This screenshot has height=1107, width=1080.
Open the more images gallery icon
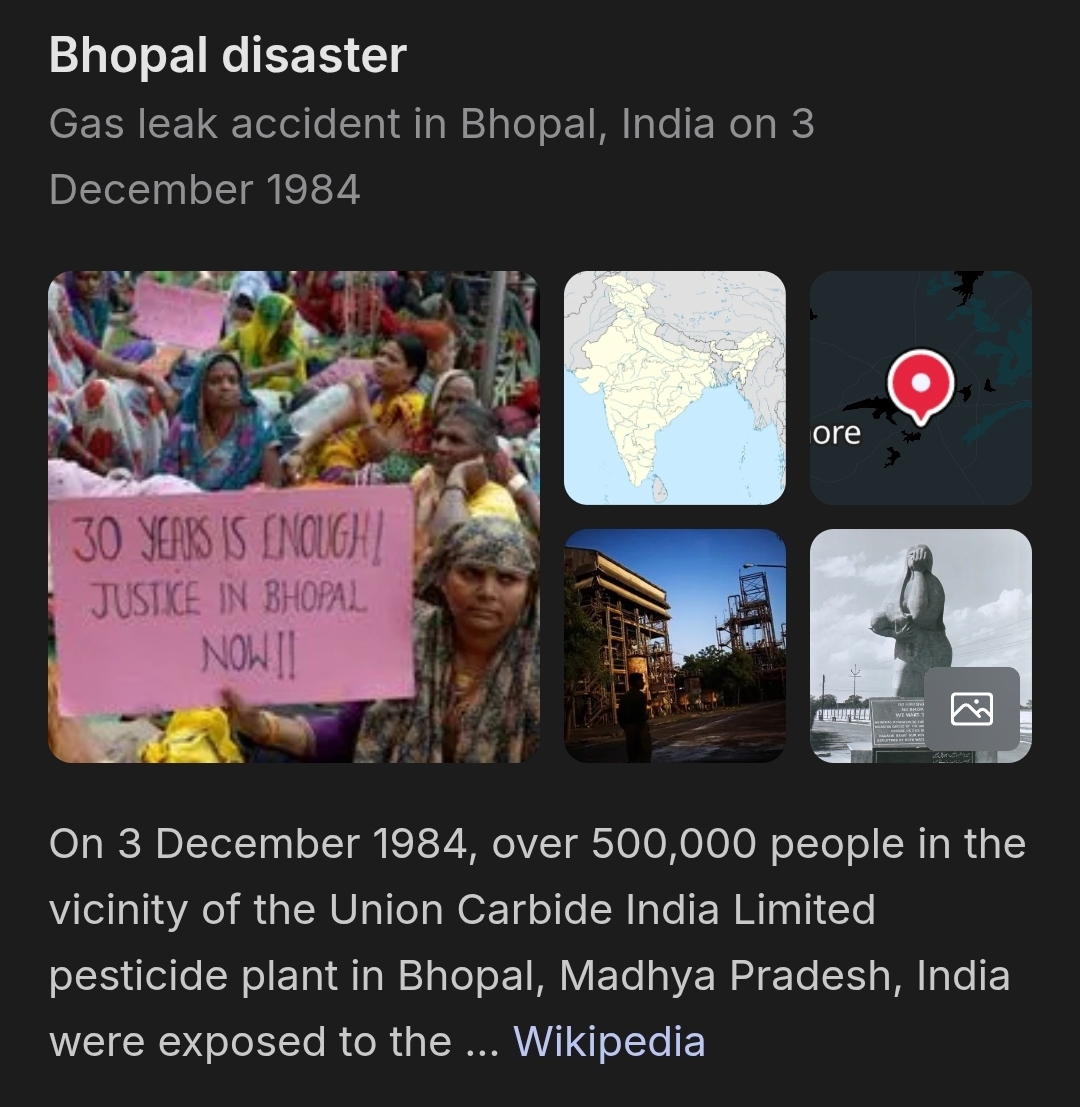[x=971, y=709]
